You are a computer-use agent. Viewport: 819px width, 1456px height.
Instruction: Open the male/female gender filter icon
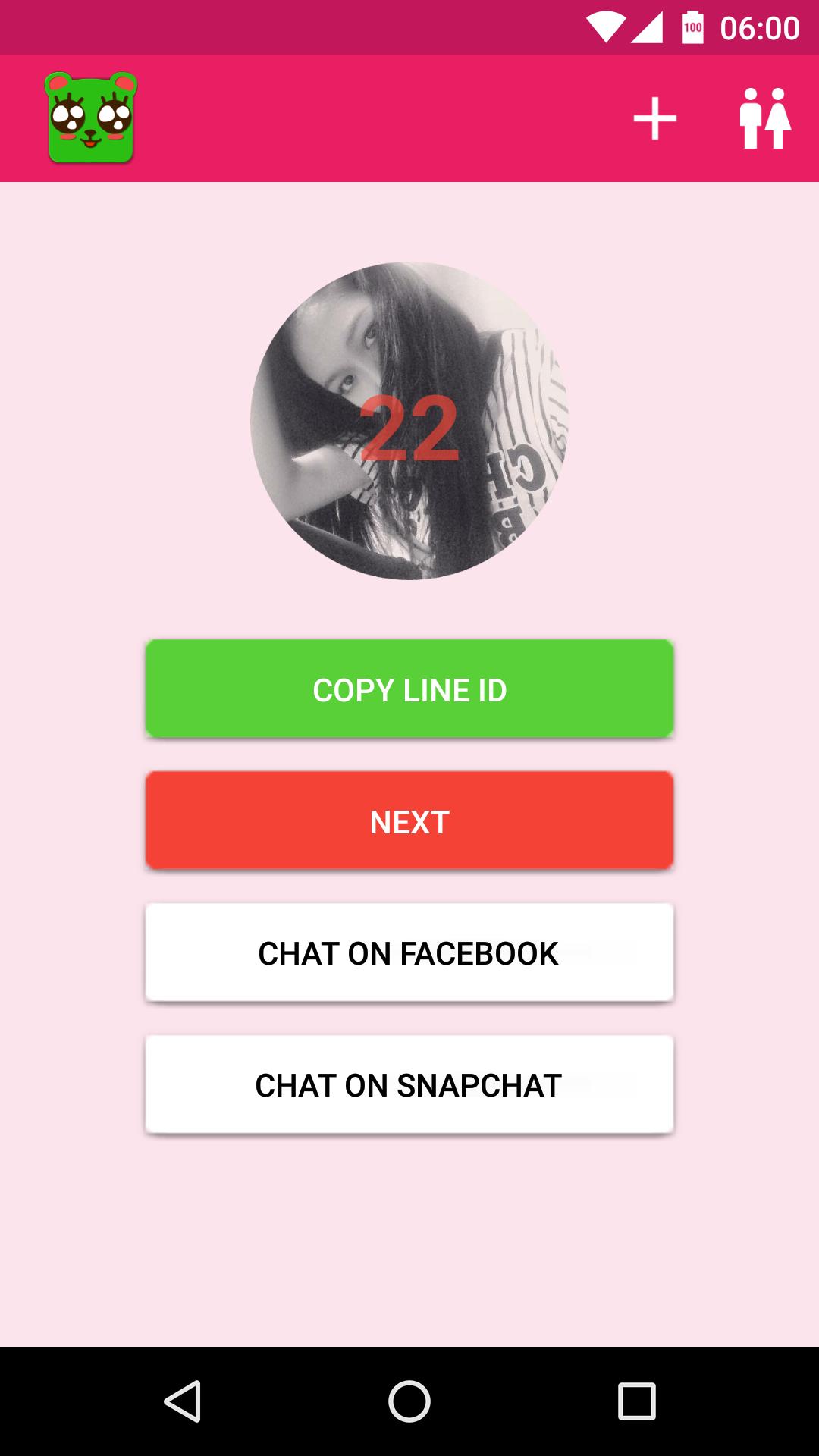tap(765, 119)
